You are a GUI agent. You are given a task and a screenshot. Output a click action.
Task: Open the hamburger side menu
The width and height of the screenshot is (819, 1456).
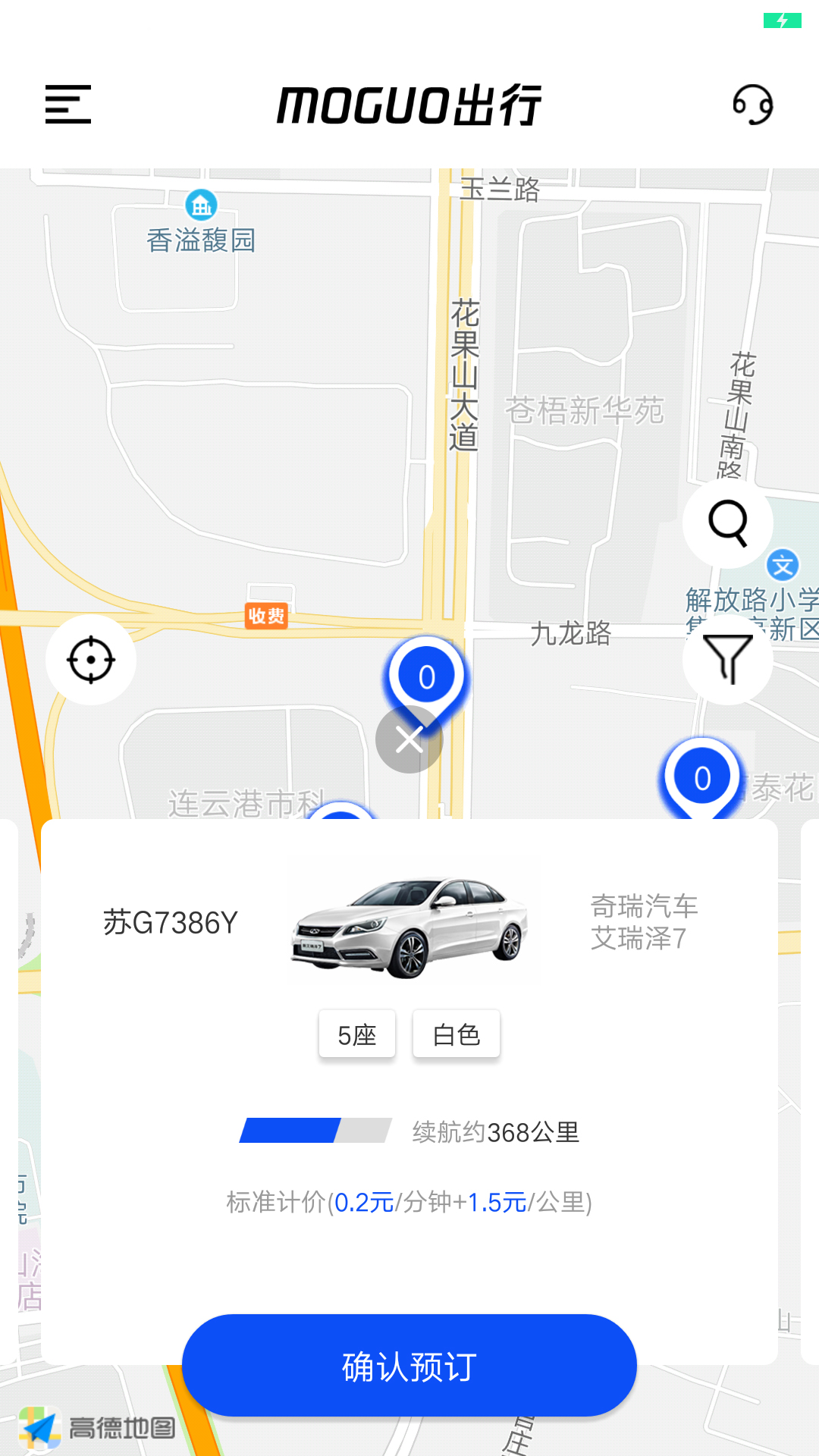pyautogui.click(x=68, y=104)
